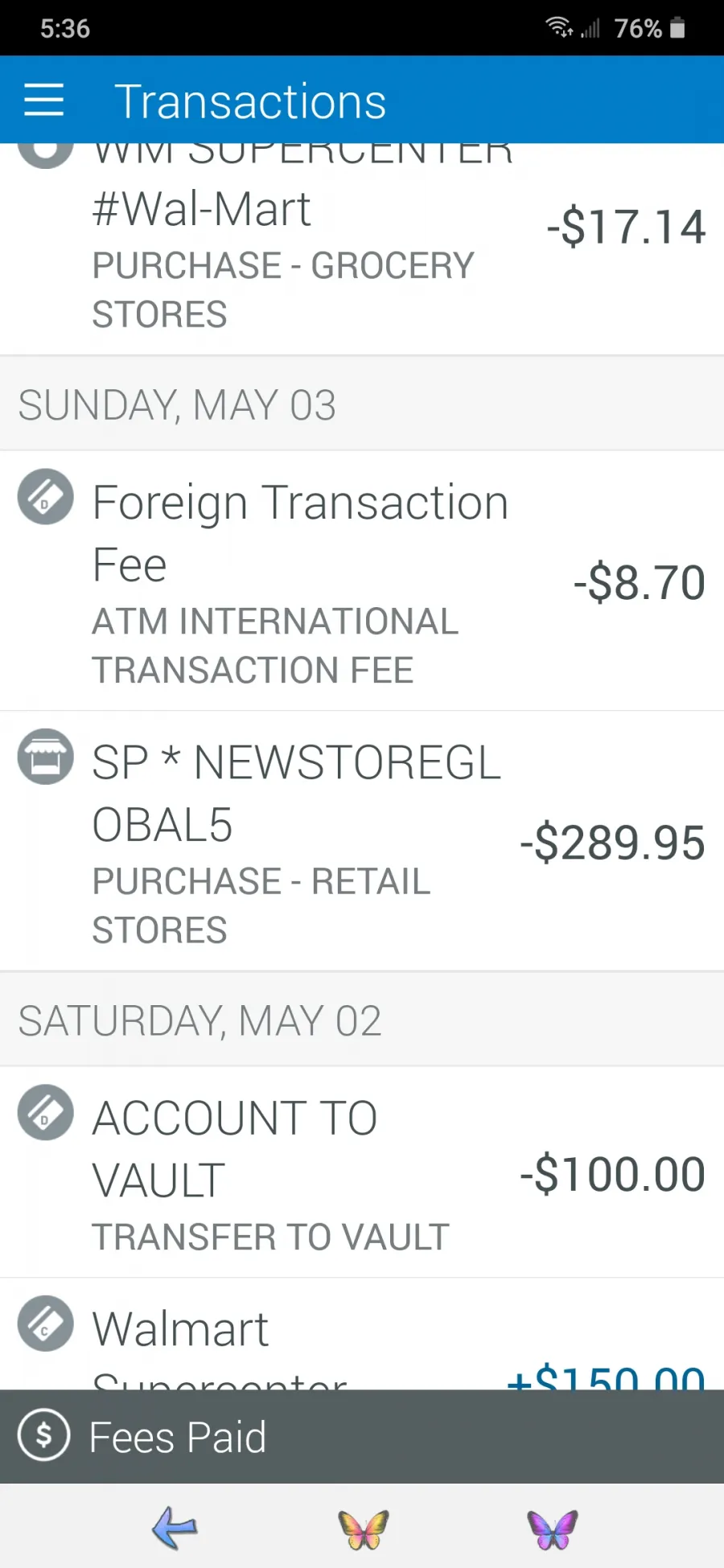Viewport: 724px width, 1568px height.
Task: Open the Walmart Supercenter +$150.00 transaction
Action: 362,1335
